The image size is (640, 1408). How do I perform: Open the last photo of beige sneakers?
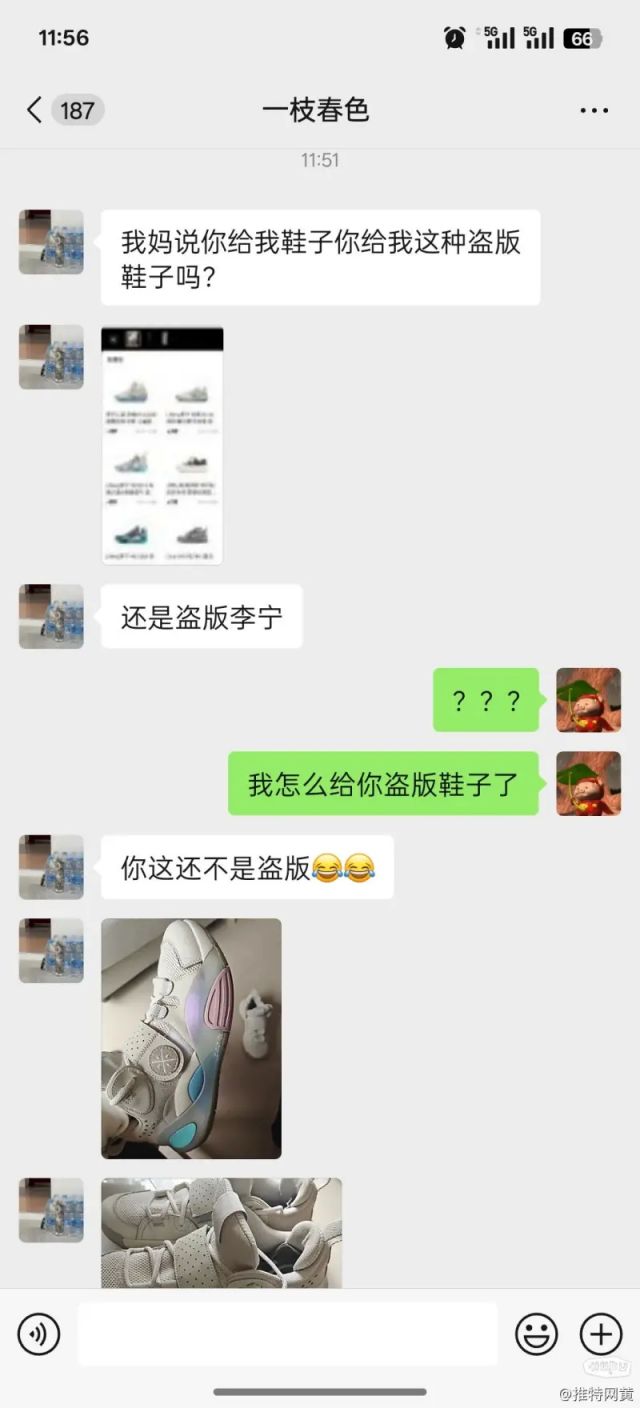221,1232
